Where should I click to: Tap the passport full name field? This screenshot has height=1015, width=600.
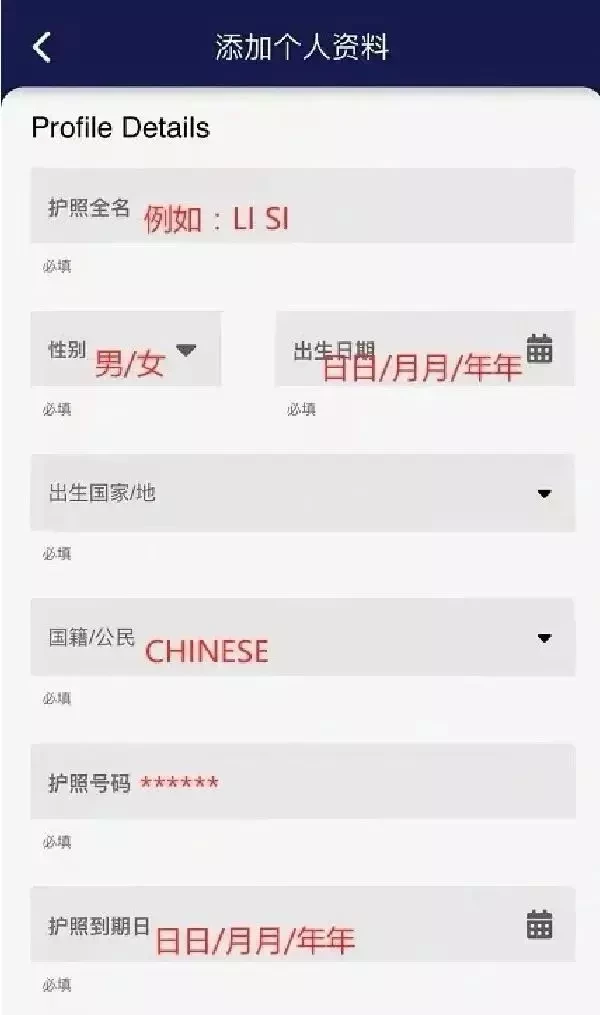[302, 206]
